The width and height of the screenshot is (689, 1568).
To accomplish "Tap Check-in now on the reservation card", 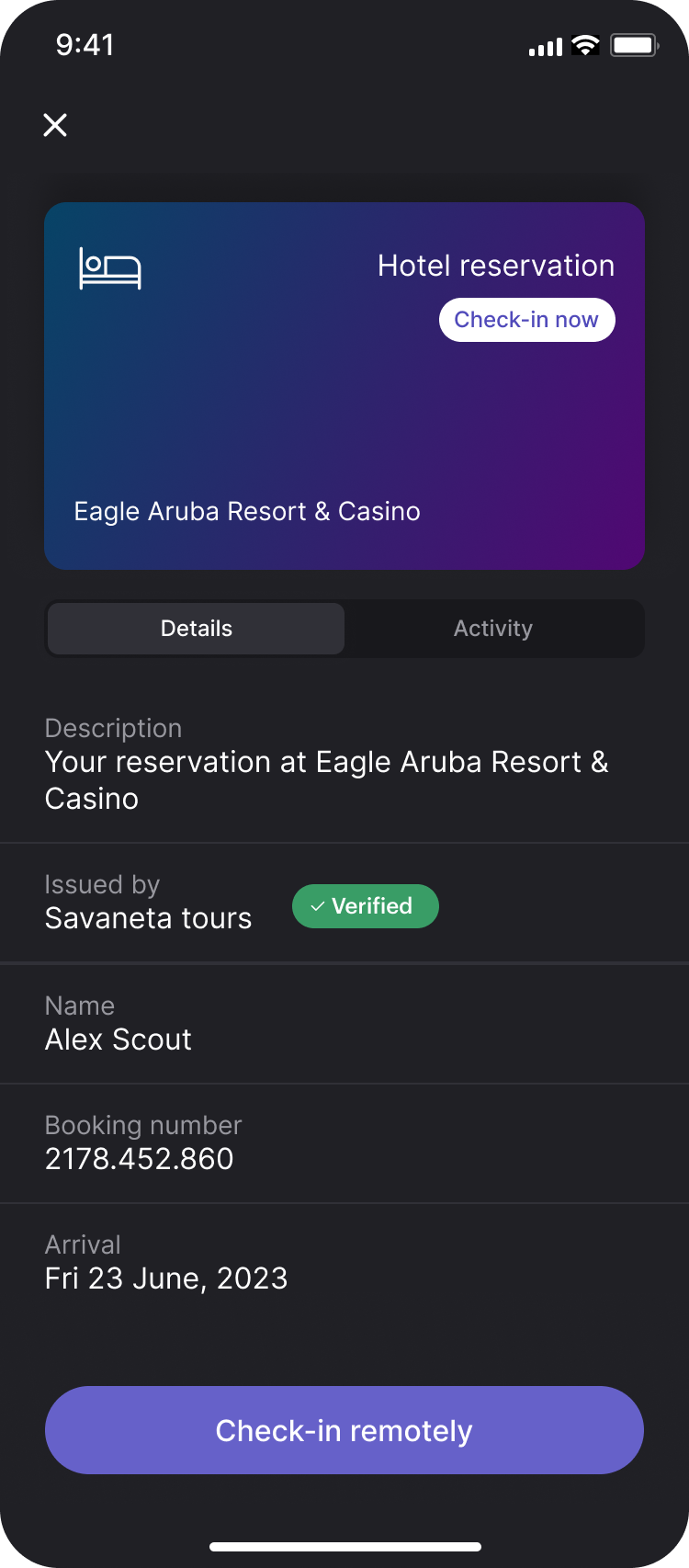I will pyautogui.click(x=526, y=320).
